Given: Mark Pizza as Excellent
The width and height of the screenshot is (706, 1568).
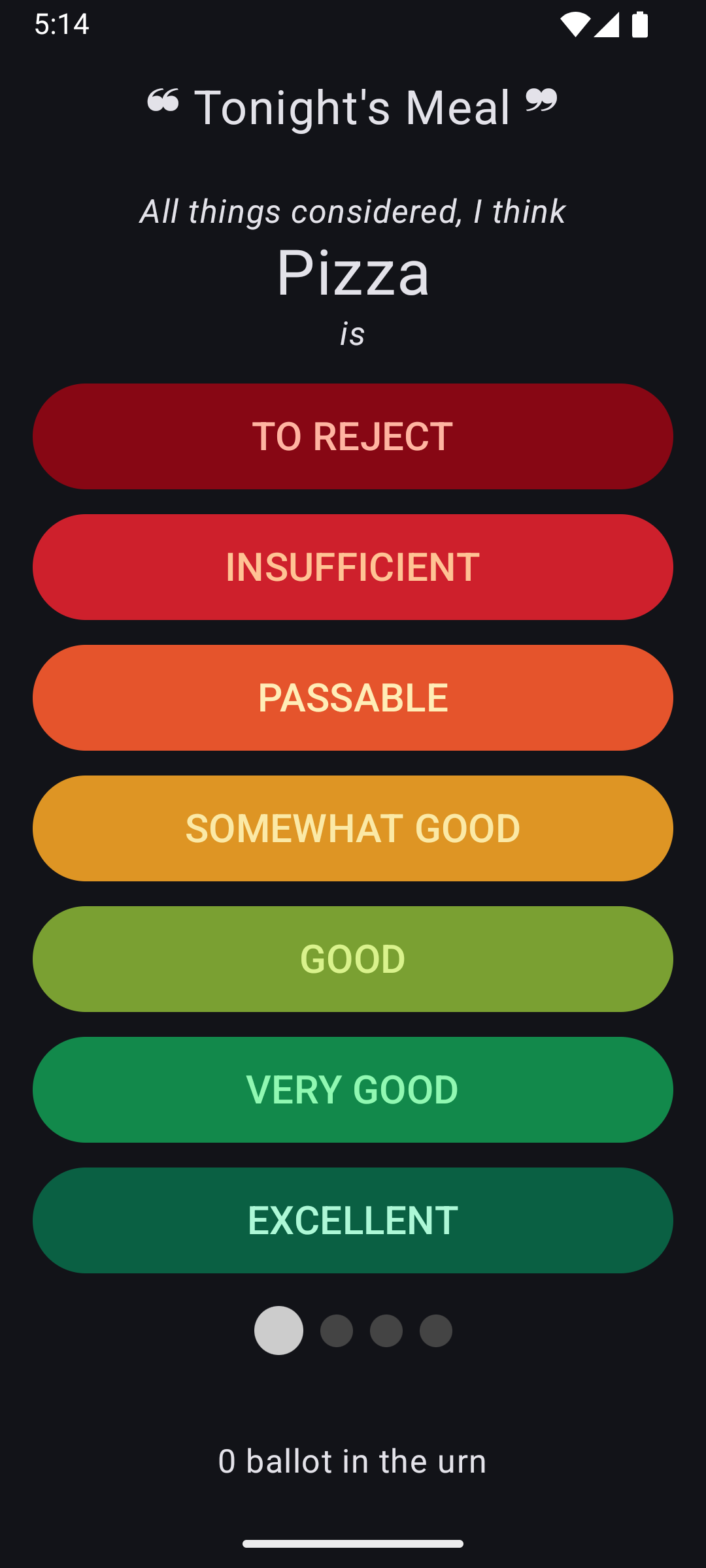Looking at the screenshot, I should [x=353, y=1220].
